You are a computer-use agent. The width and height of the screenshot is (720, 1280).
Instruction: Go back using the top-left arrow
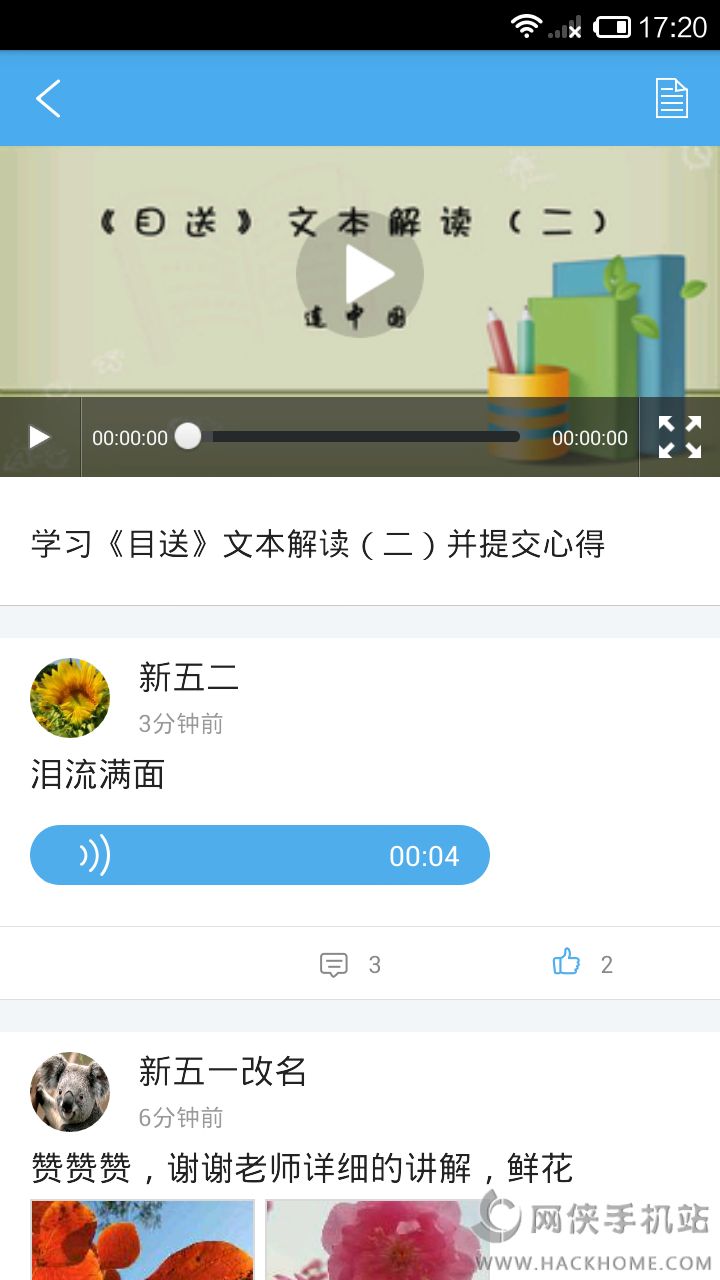(x=48, y=99)
